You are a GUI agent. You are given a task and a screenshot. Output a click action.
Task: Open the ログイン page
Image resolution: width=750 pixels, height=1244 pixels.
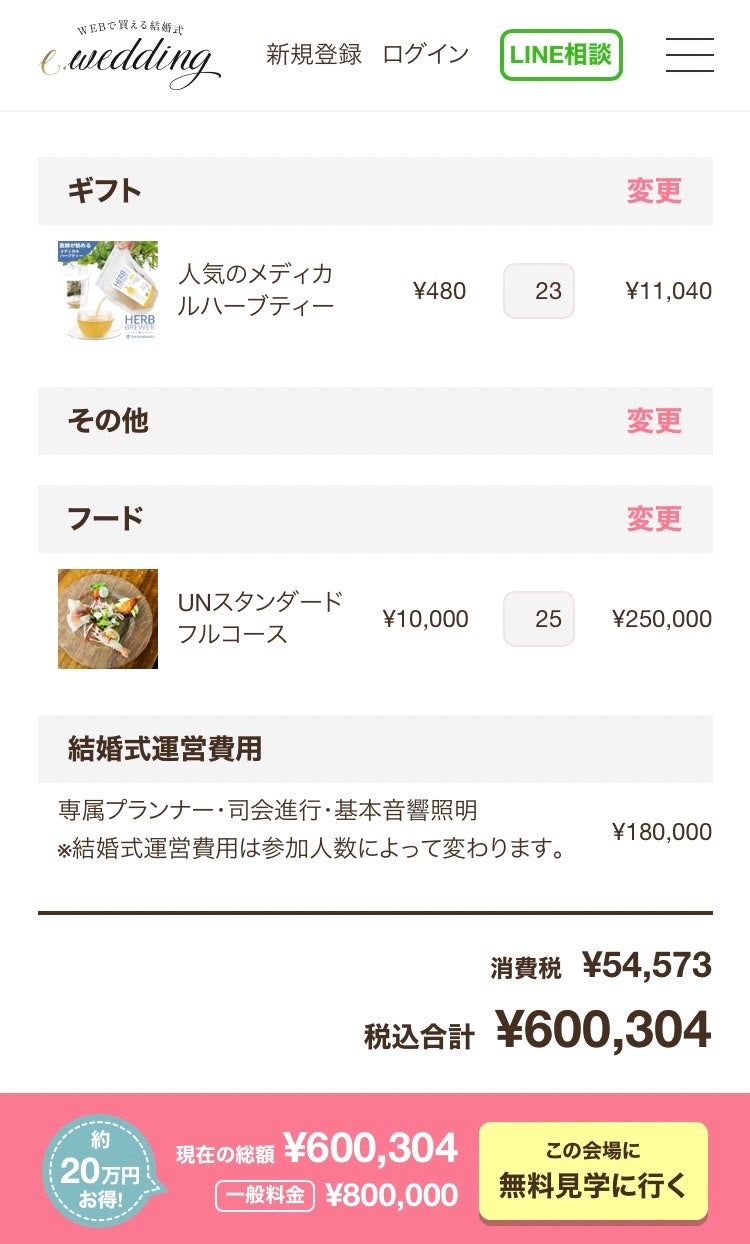point(425,54)
